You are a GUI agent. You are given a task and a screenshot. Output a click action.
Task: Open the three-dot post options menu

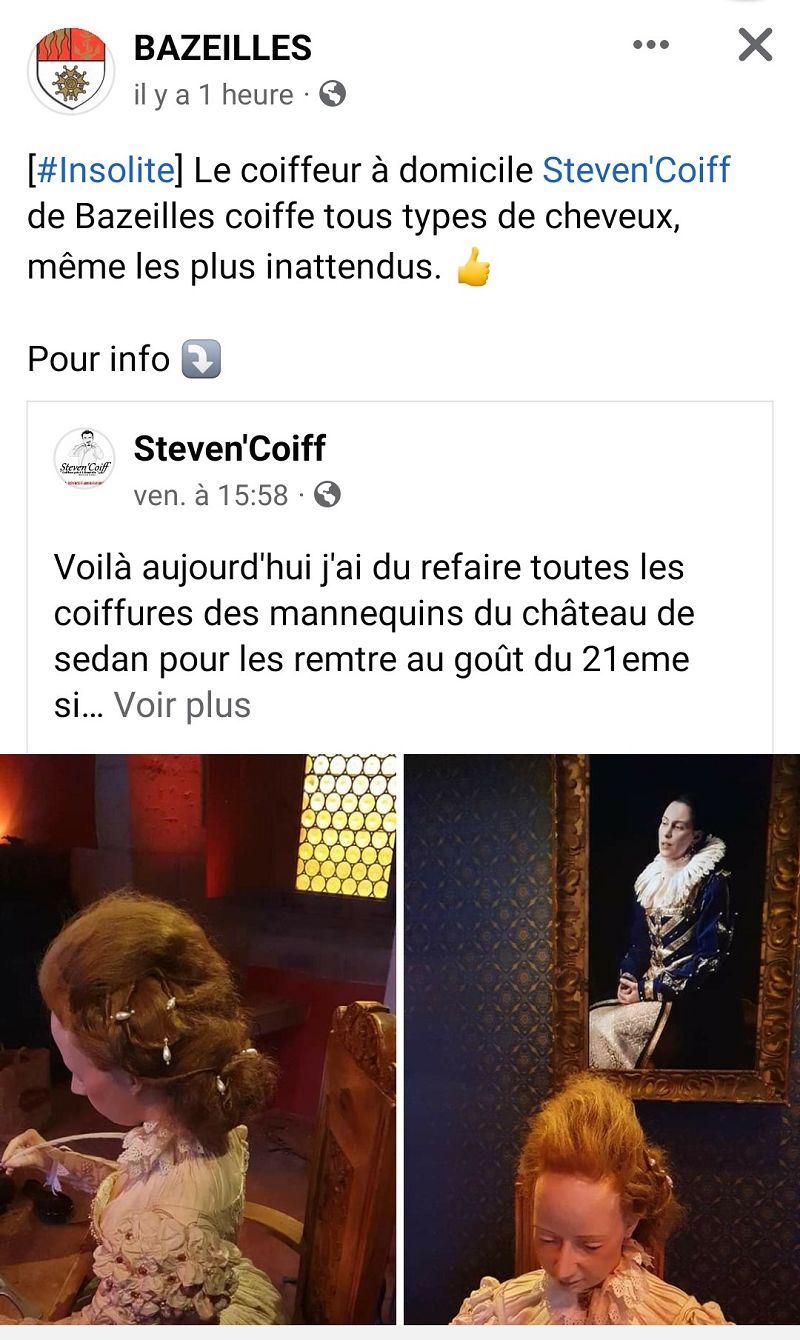click(x=651, y=45)
